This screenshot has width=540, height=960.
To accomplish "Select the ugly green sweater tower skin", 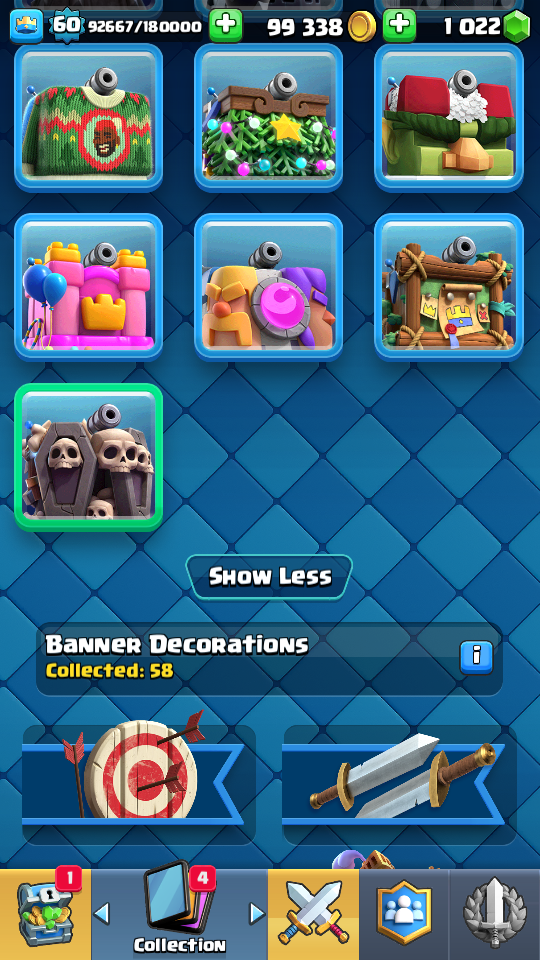I will 88,118.
